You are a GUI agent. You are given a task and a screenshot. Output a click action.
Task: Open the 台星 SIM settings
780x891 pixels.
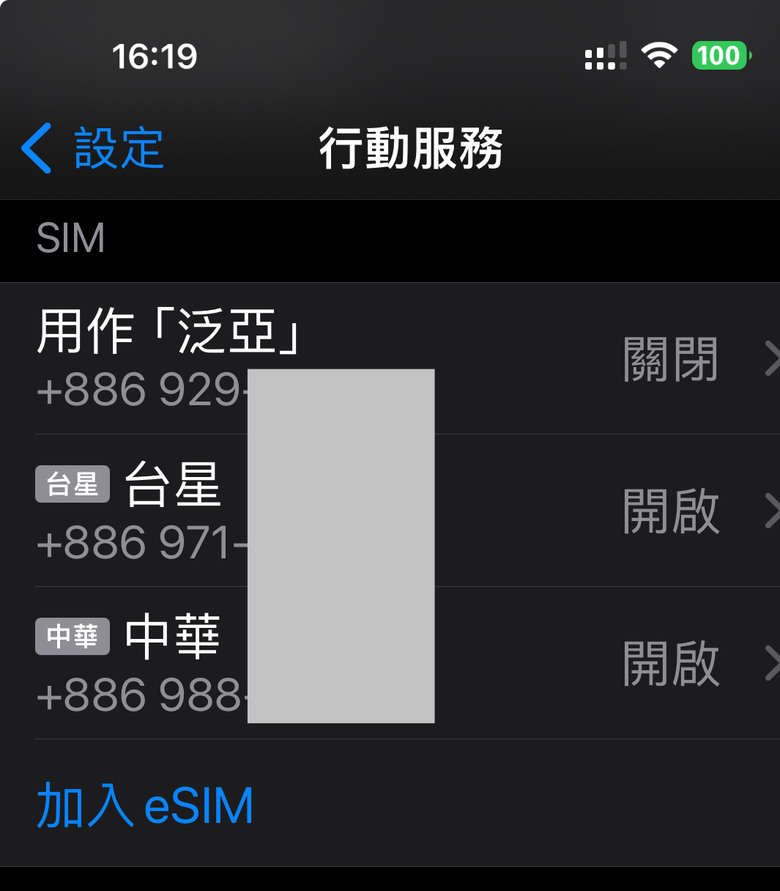point(390,511)
